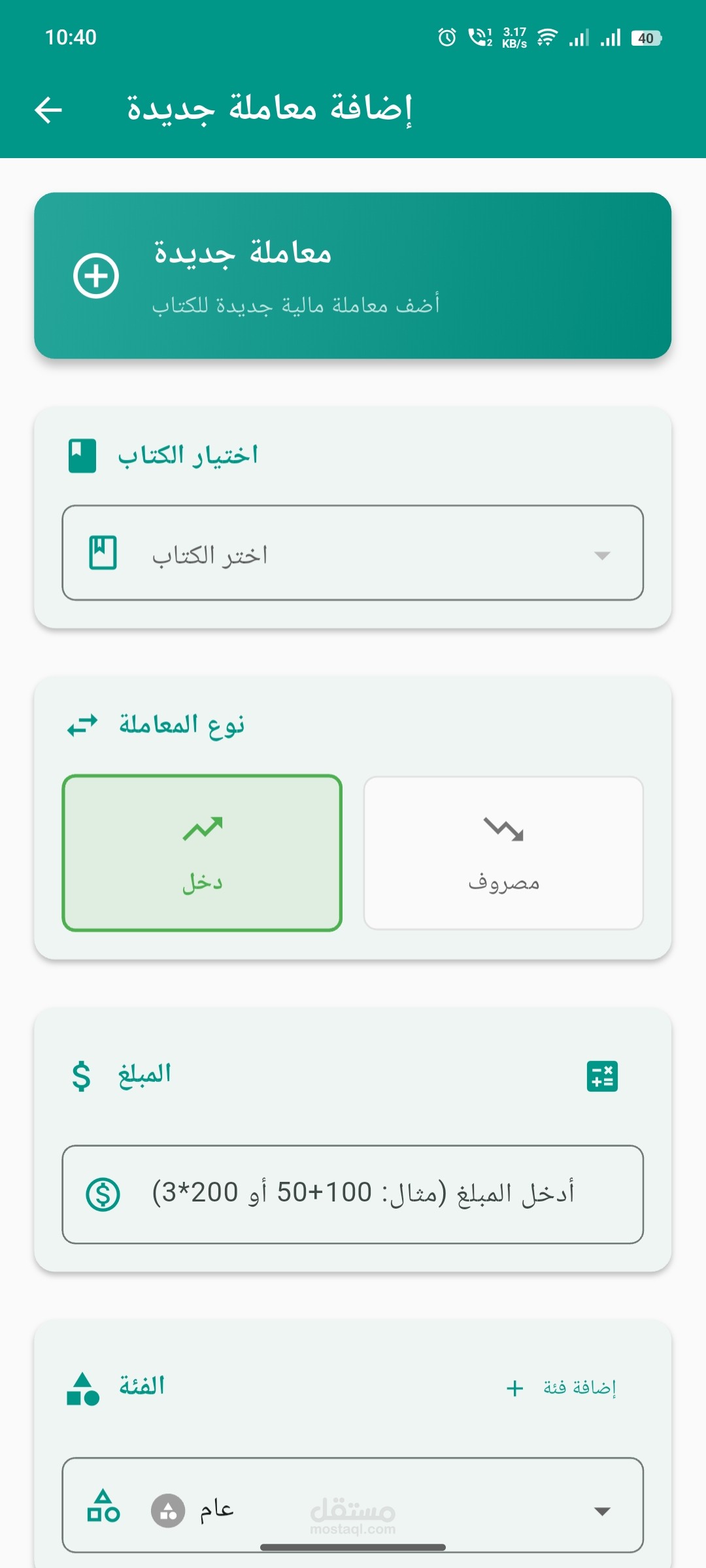Select دخل as transaction type
The width and height of the screenshot is (706, 1568).
pyautogui.click(x=202, y=853)
